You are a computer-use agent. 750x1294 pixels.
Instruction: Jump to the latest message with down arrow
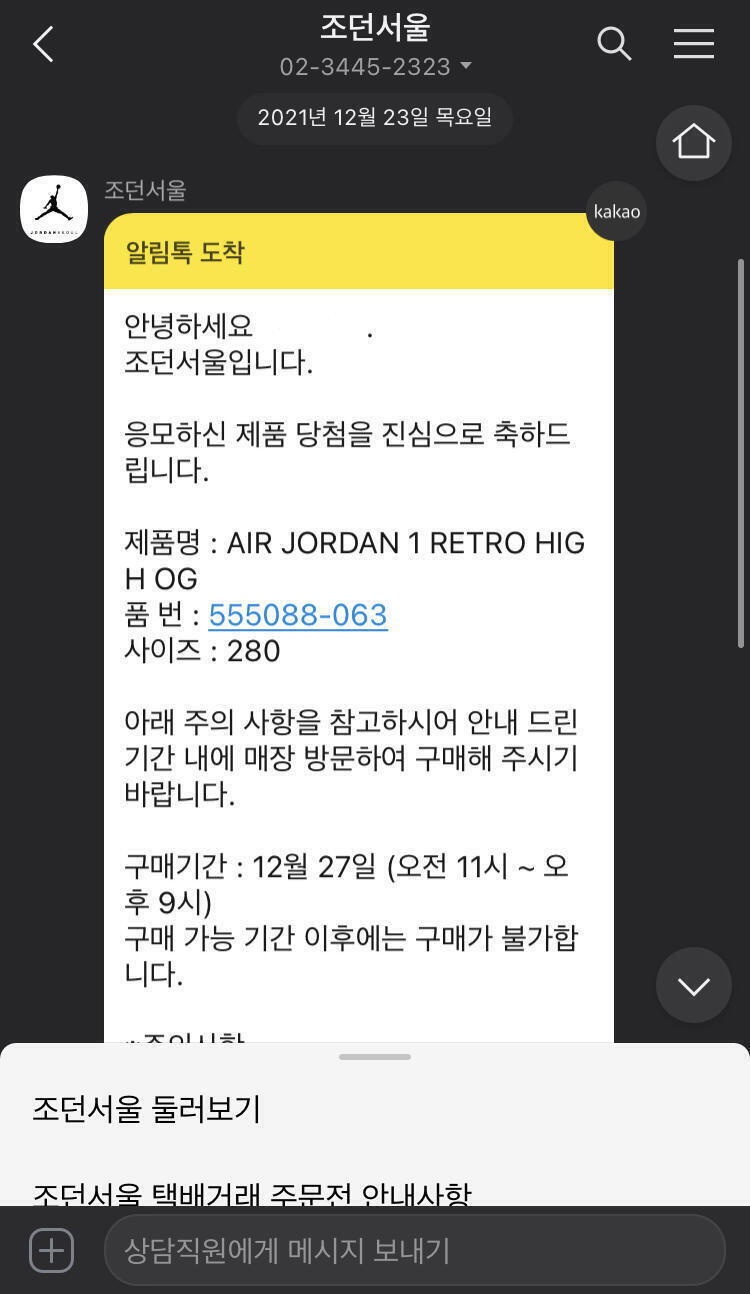tap(694, 986)
